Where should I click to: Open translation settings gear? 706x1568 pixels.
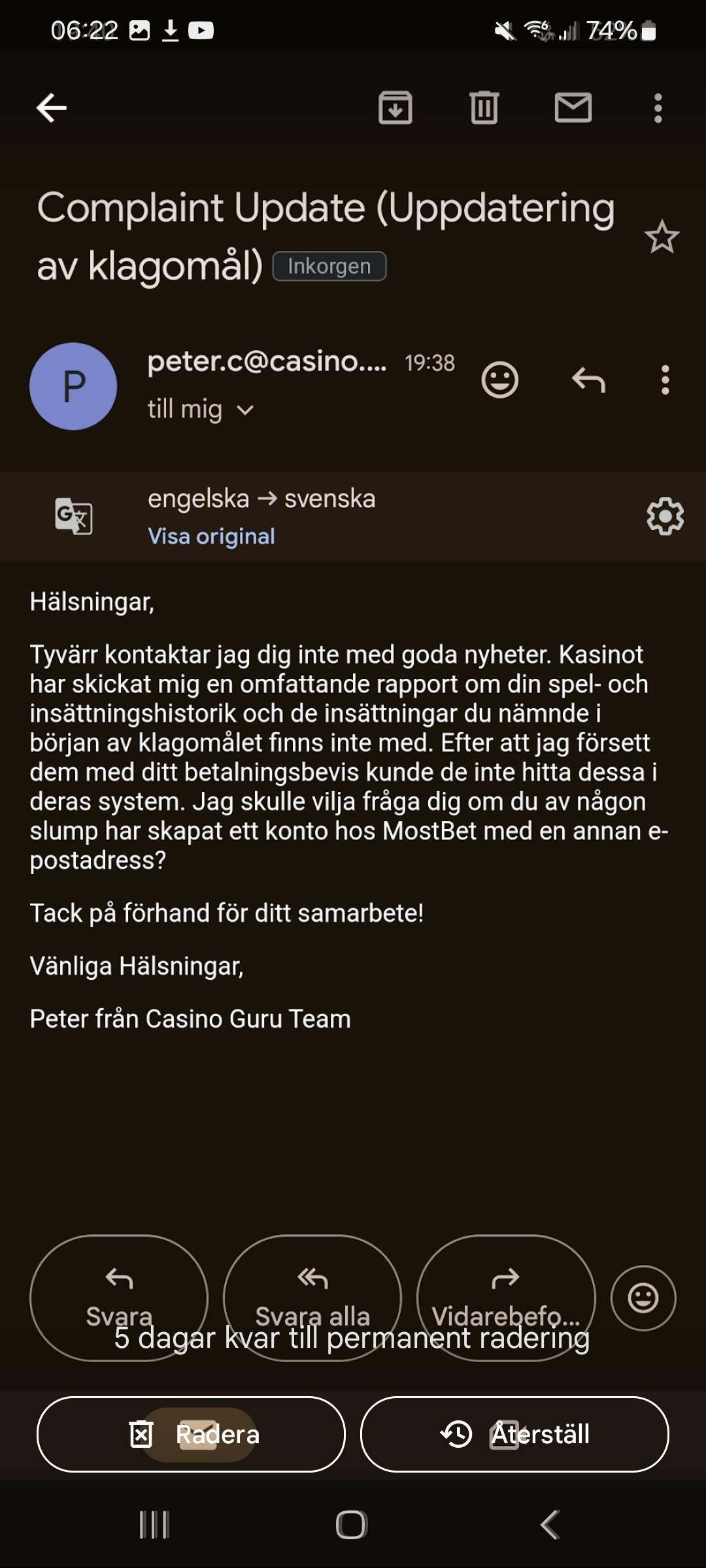click(665, 517)
